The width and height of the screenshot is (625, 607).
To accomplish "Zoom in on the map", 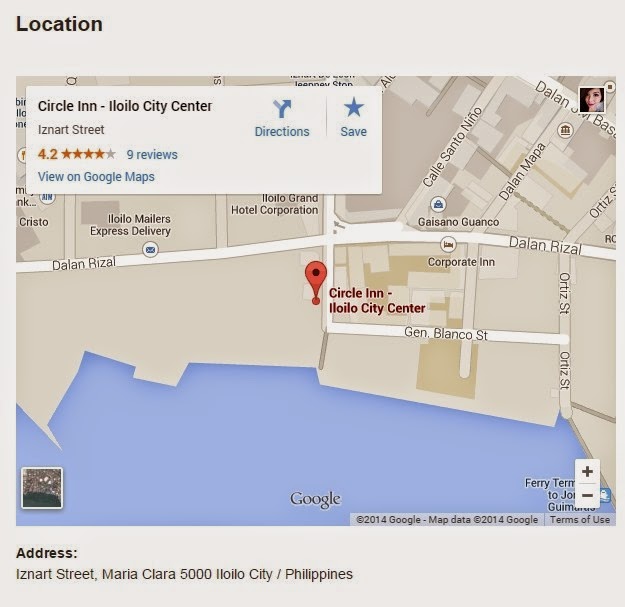I will pyautogui.click(x=587, y=472).
